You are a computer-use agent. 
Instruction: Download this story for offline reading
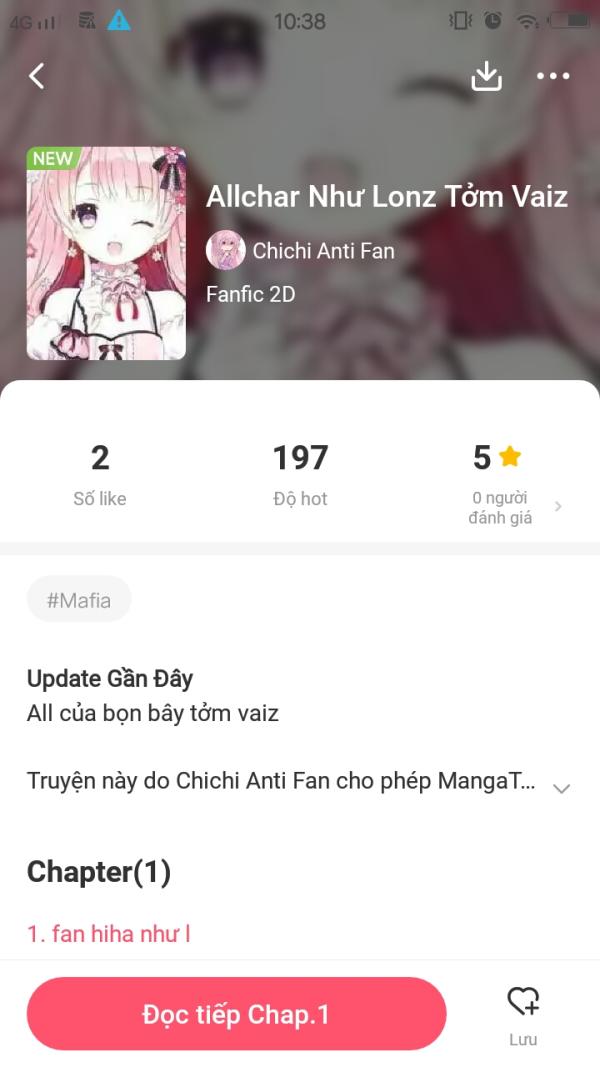[x=486, y=76]
